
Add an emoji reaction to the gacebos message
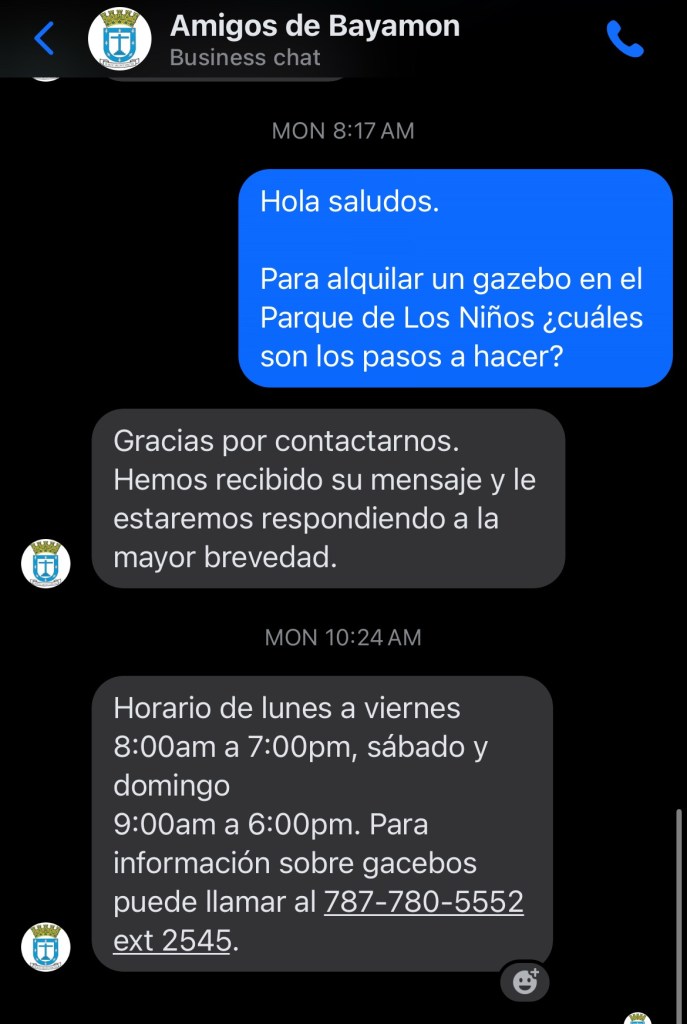pyautogui.click(x=525, y=981)
